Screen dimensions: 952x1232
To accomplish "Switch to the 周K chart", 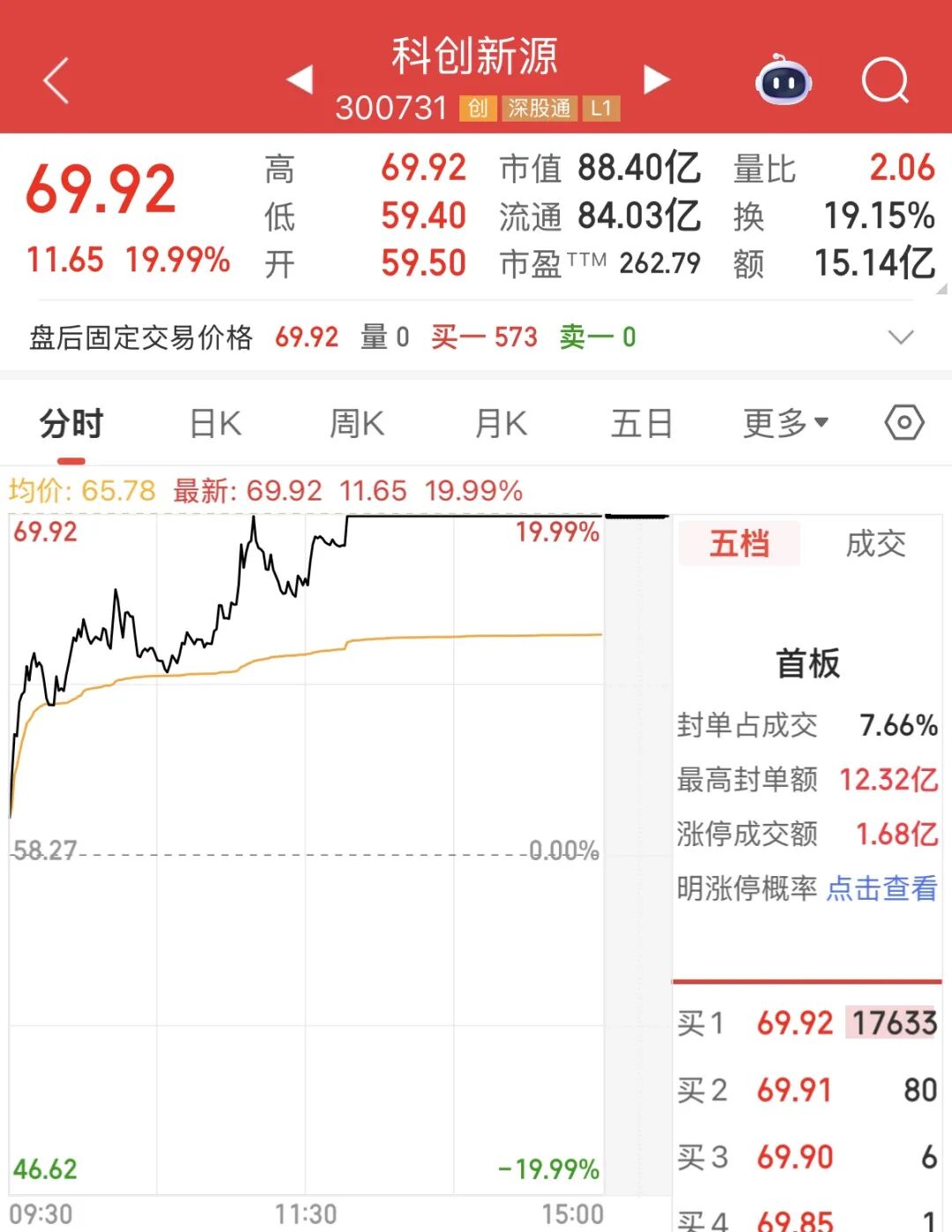I will pos(357,424).
